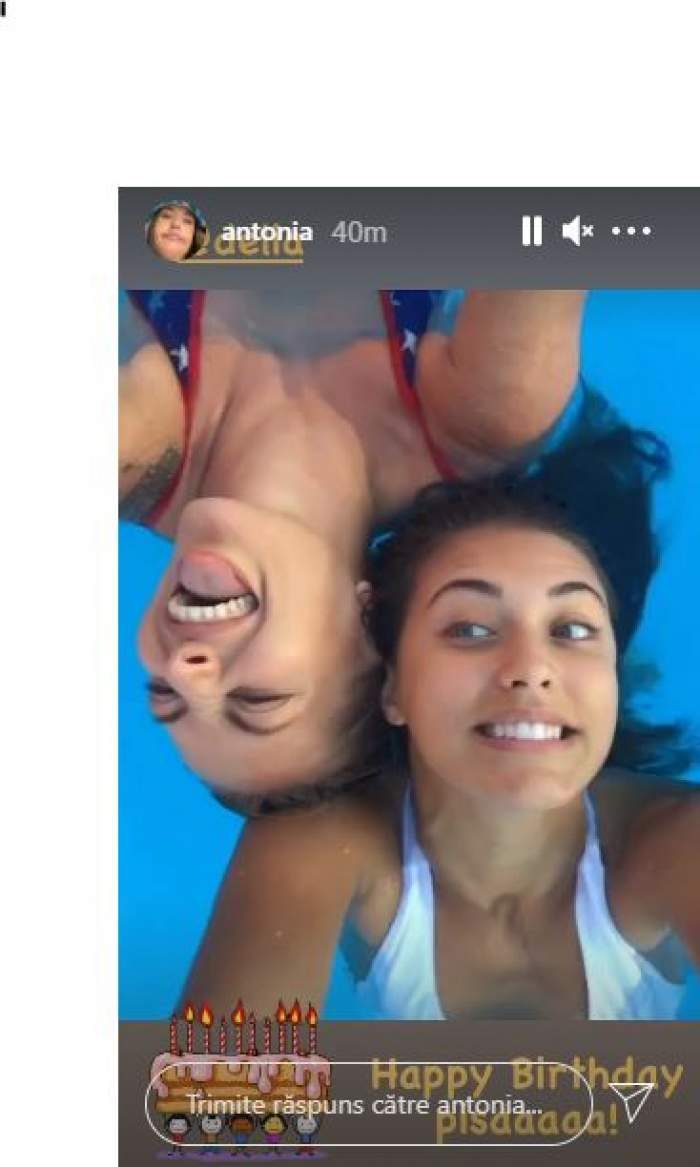Image resolution: width=700 pixels, height=1167 pixels.
Task: Pause the story playback
Action: pos(531,232)
